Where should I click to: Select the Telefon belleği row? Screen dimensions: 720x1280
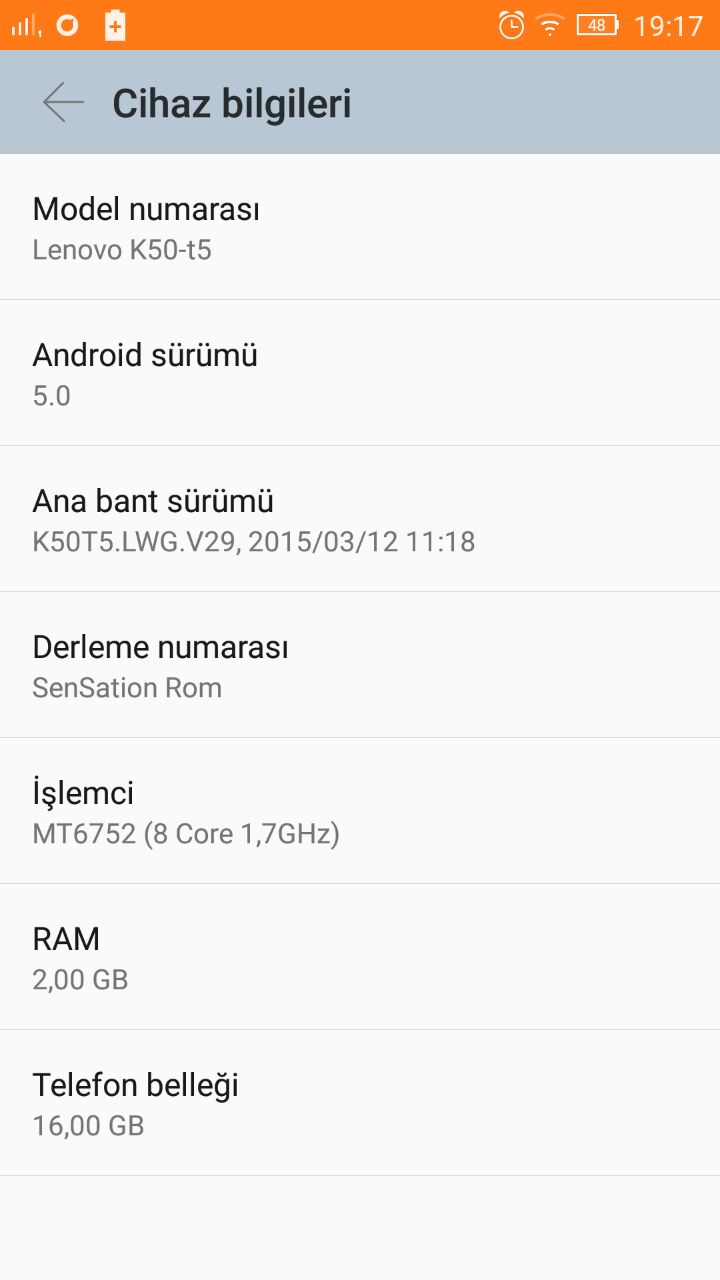[x=360, y=1103]
